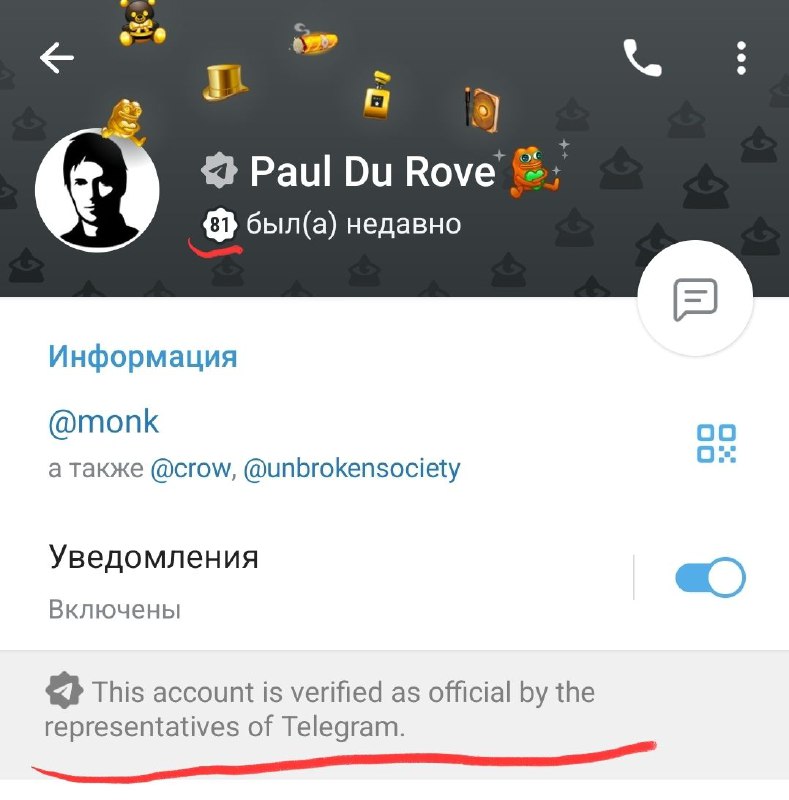
Task: Show the QR code for @monk
Action: (716, 443)
